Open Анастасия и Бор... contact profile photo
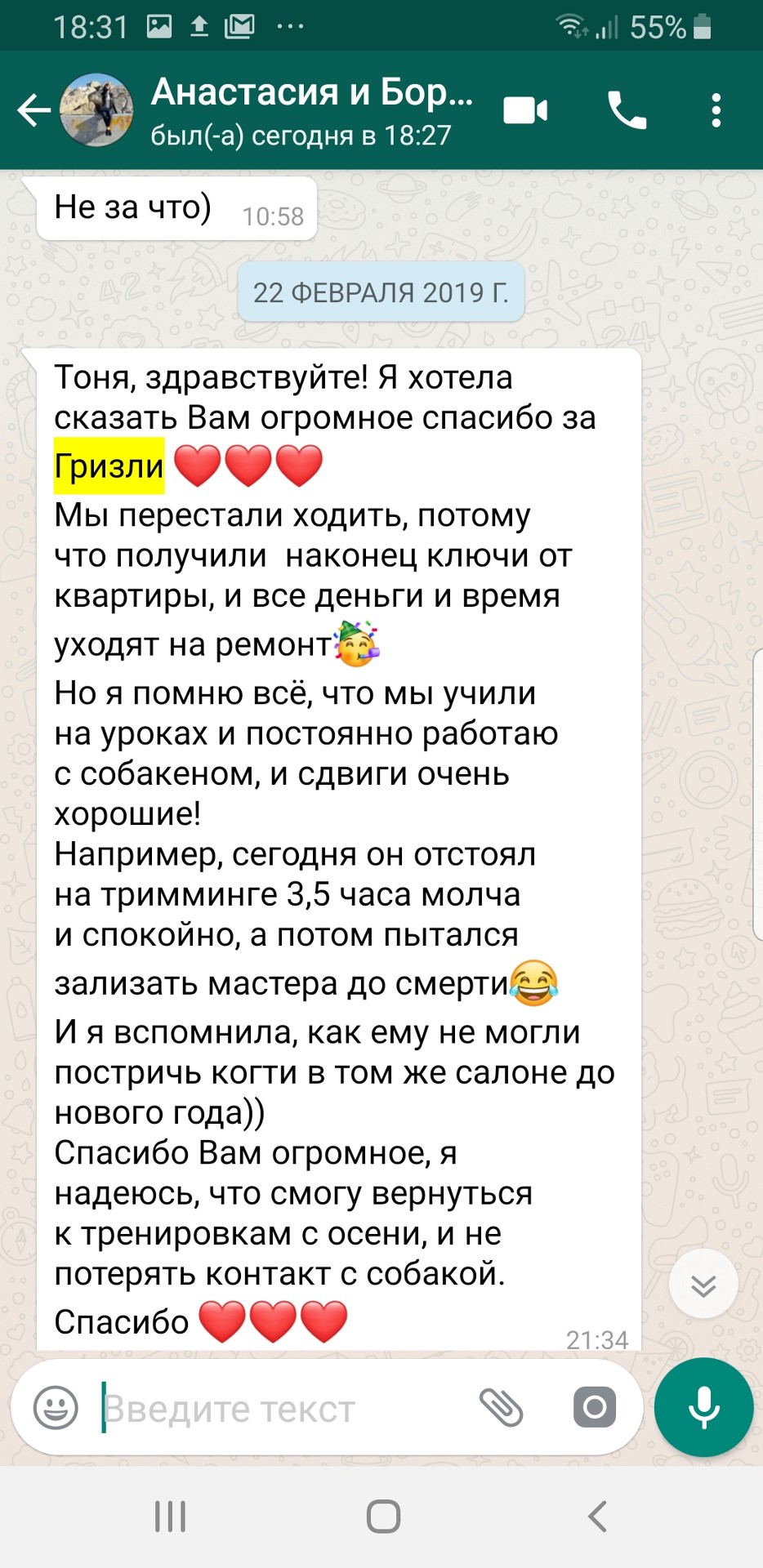 pos(96,110)
